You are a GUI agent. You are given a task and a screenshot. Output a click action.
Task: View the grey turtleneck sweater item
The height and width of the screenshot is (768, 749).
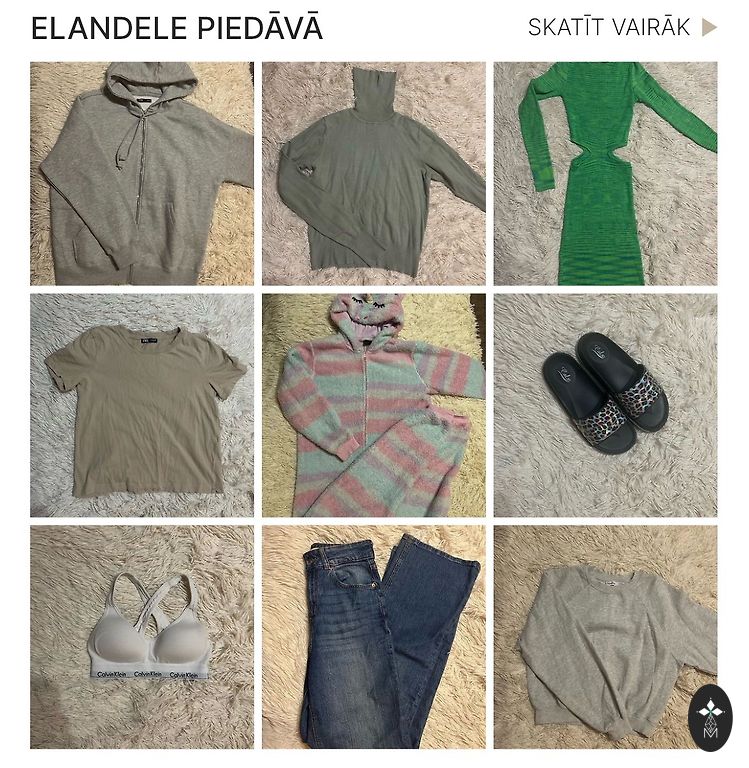(373, 173)
